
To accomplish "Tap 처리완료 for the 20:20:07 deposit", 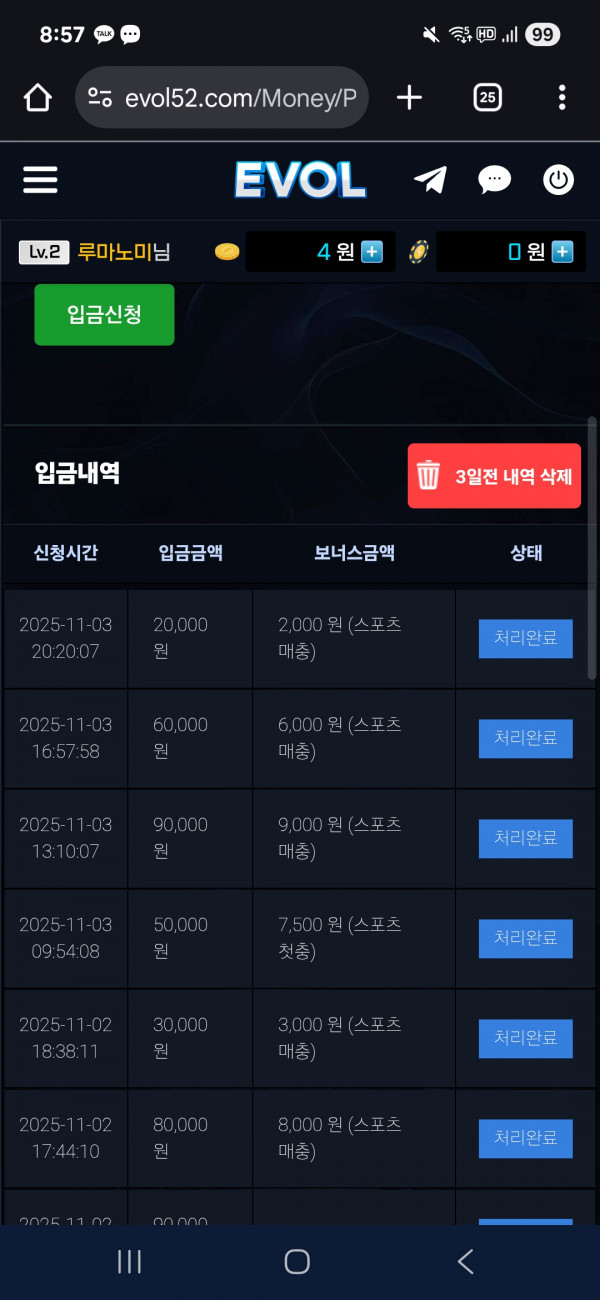I will tap(525, 638).
